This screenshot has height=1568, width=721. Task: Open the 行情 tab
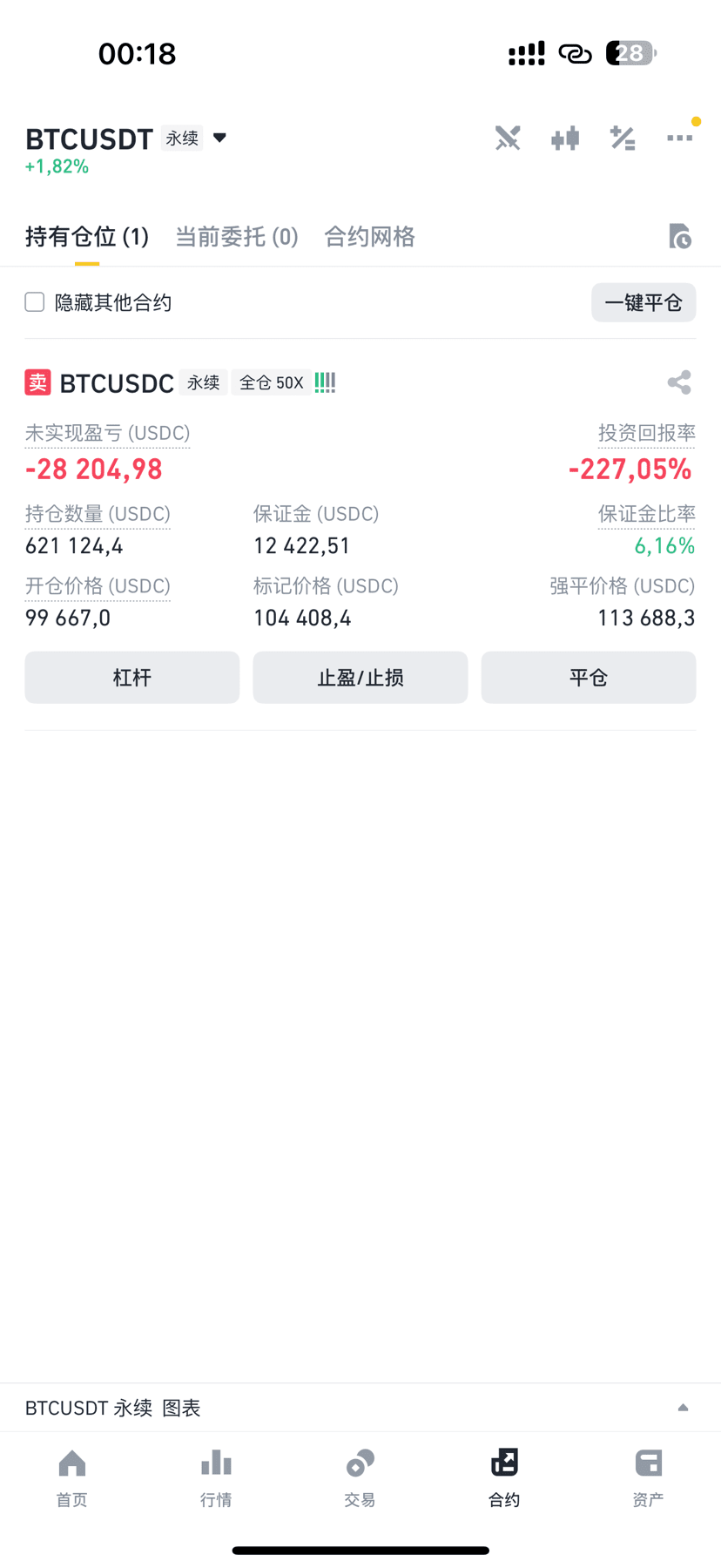216,1477
